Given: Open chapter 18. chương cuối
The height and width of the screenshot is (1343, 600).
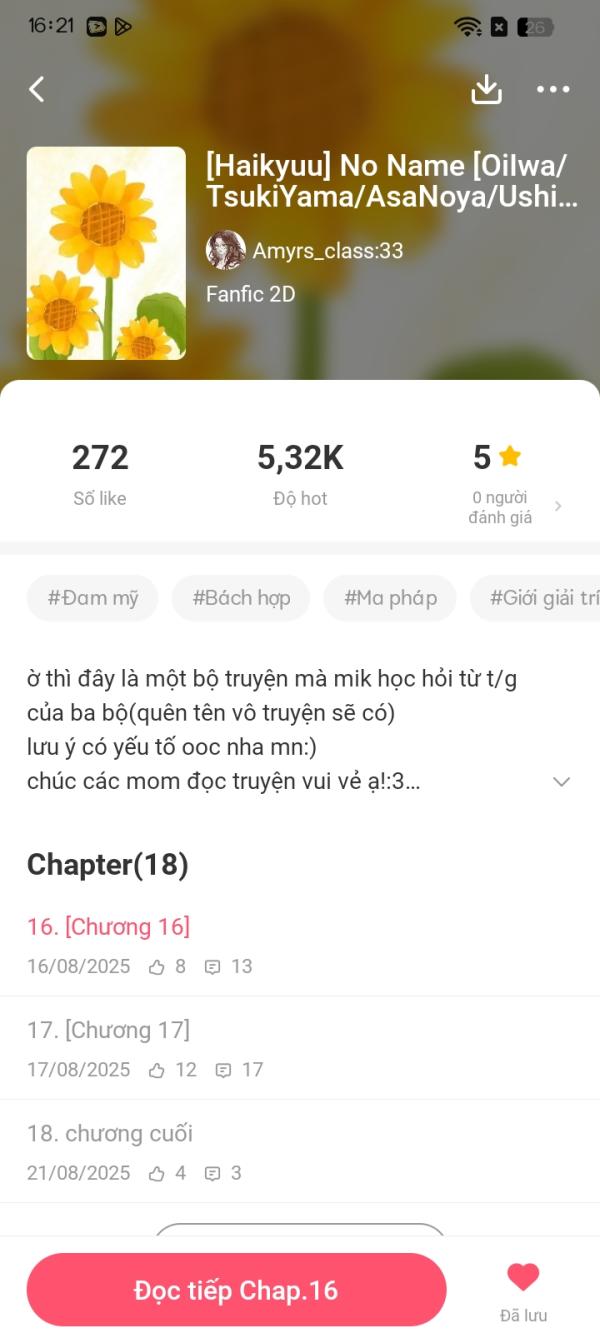Looking at the screenshot, I should point(110,1134).
